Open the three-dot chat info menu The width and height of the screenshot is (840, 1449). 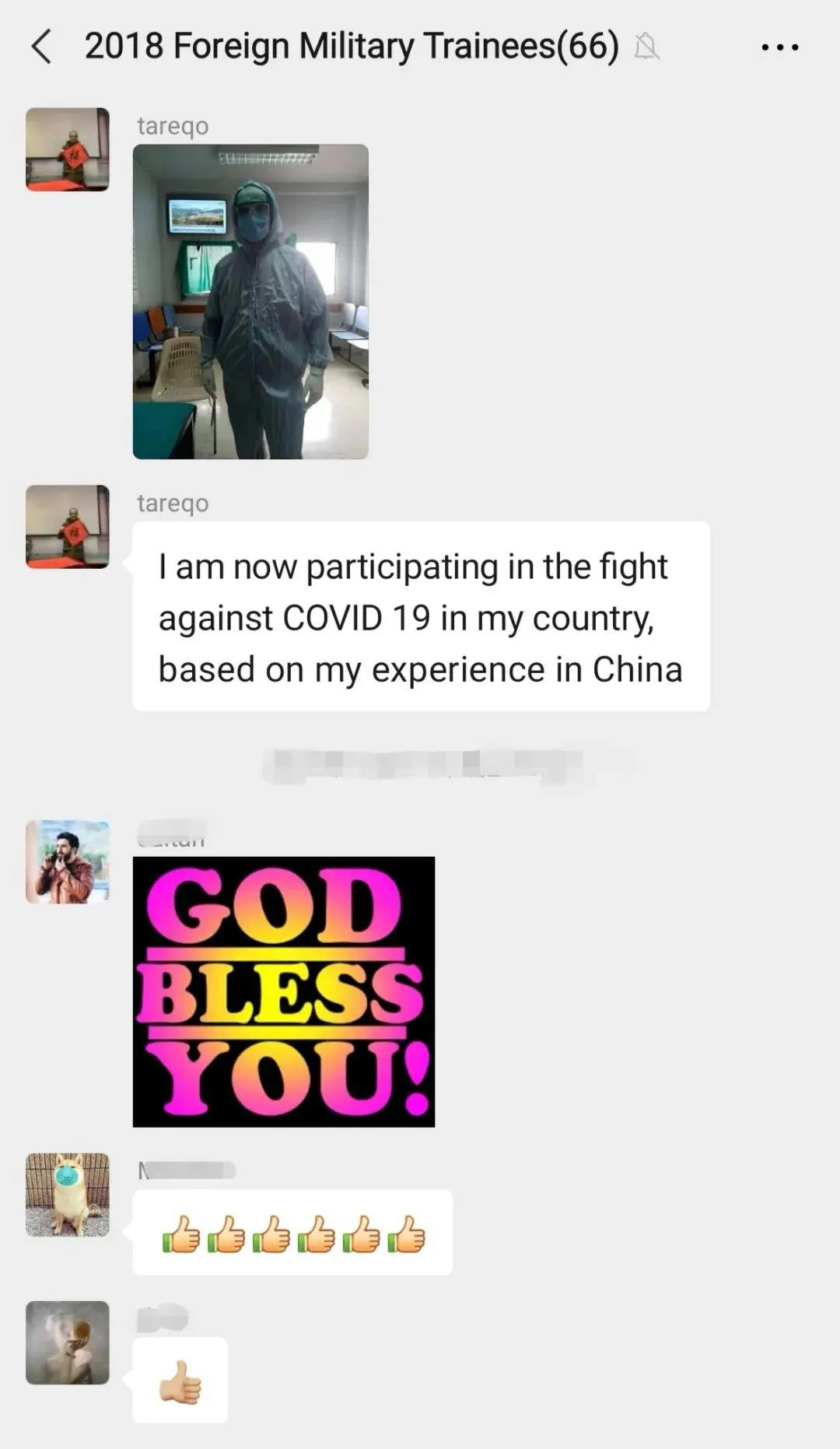tap(779, 47)
